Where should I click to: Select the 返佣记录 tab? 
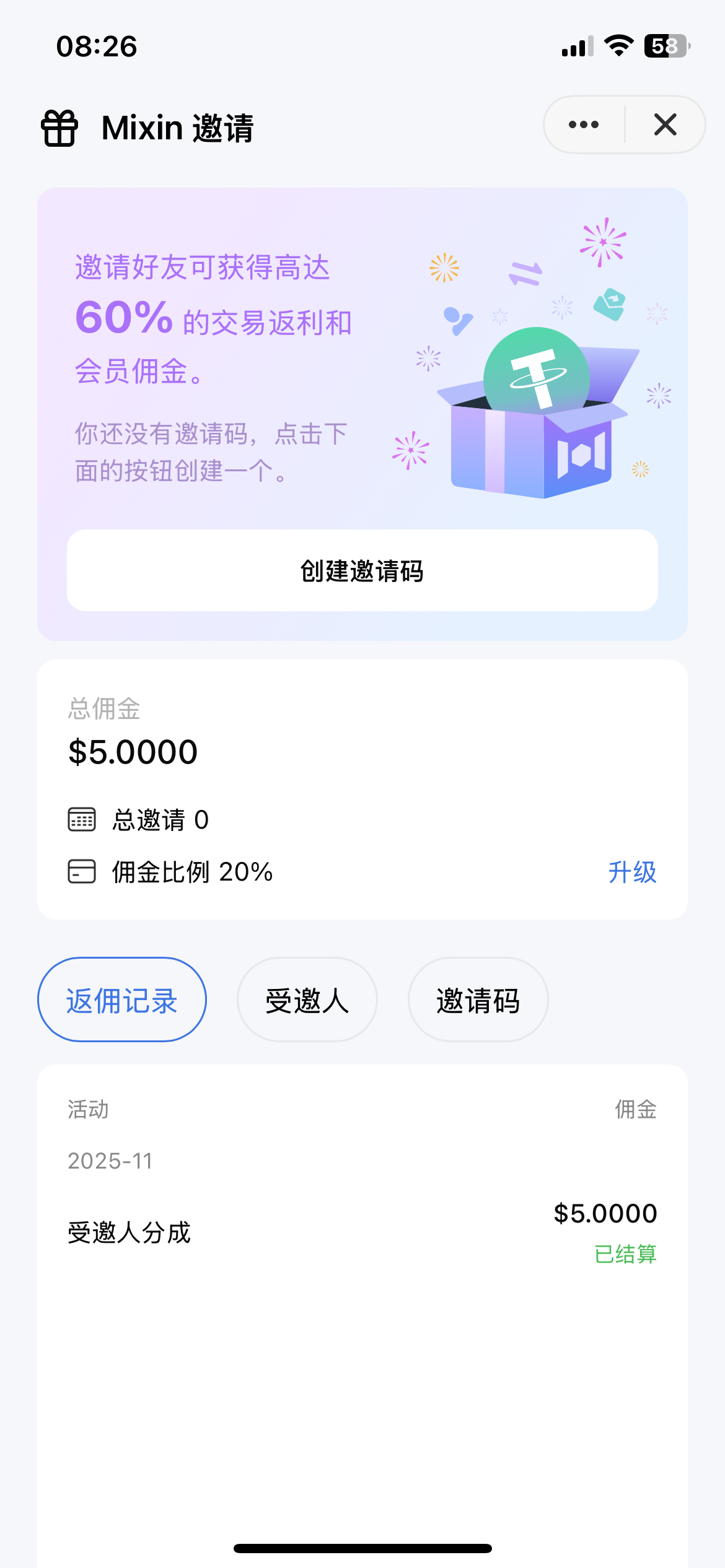pos(122,1000)
